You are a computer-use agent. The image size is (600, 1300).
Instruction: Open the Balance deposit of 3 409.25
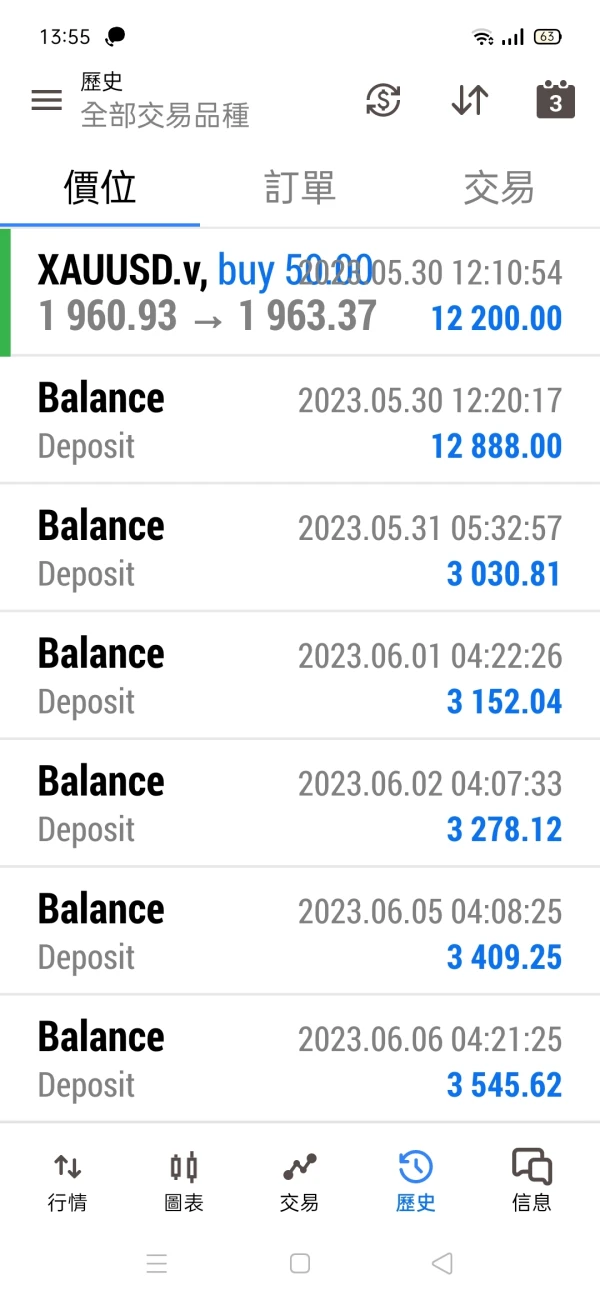[300, 933]
